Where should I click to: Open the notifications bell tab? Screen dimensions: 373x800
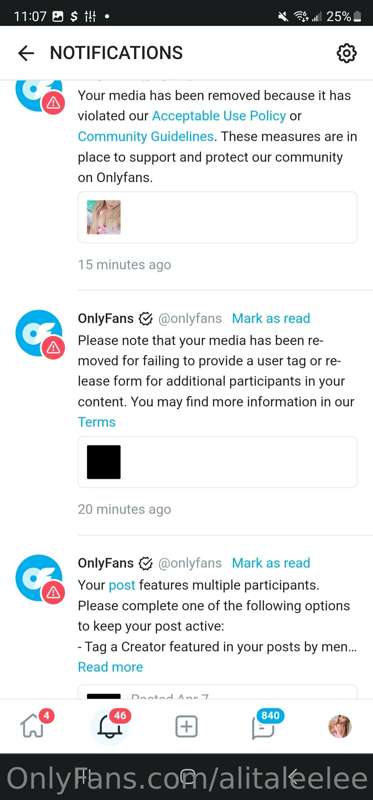click(x=111, y=726)
